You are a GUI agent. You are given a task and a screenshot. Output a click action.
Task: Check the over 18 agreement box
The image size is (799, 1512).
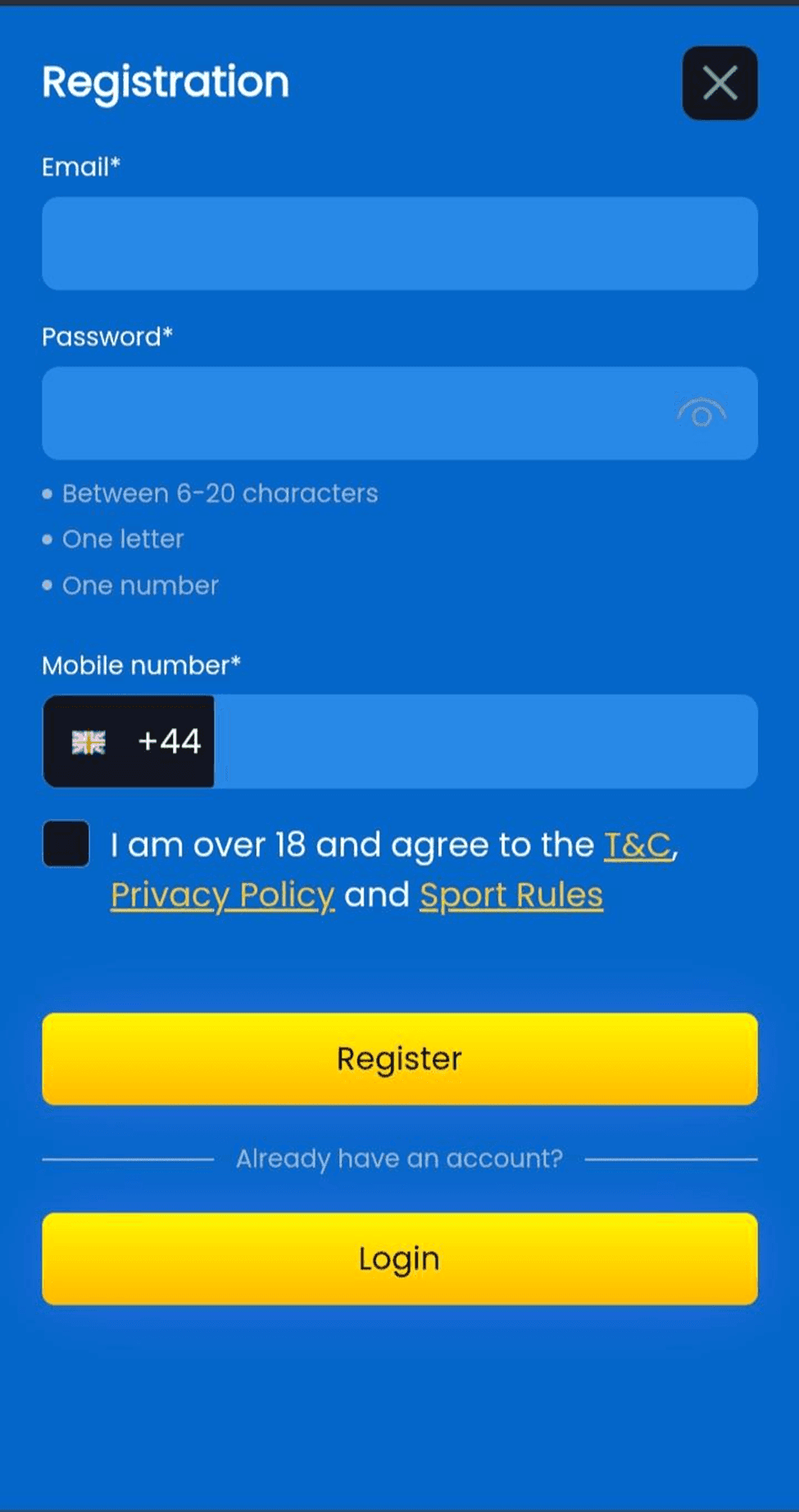66,844
